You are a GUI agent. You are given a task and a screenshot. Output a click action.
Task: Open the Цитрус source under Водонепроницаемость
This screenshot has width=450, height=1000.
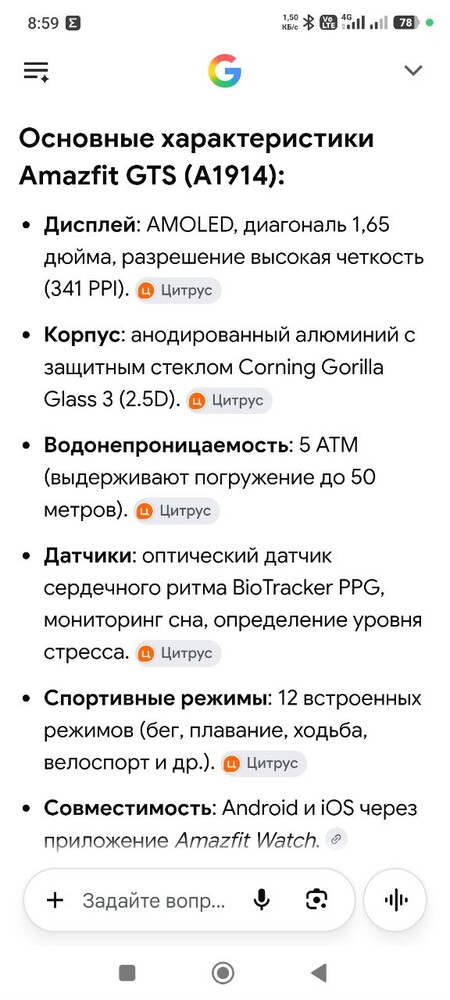[177, 511]
